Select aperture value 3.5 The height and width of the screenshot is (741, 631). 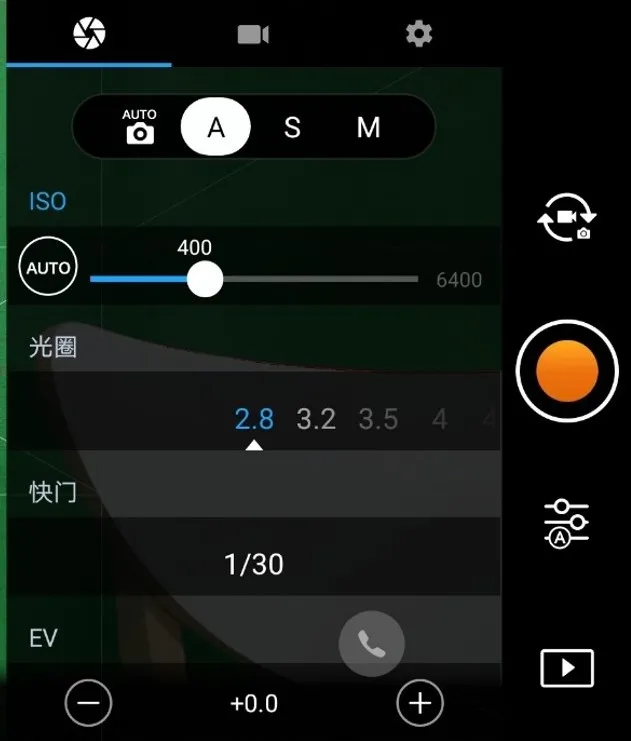[x=378, y=419]
